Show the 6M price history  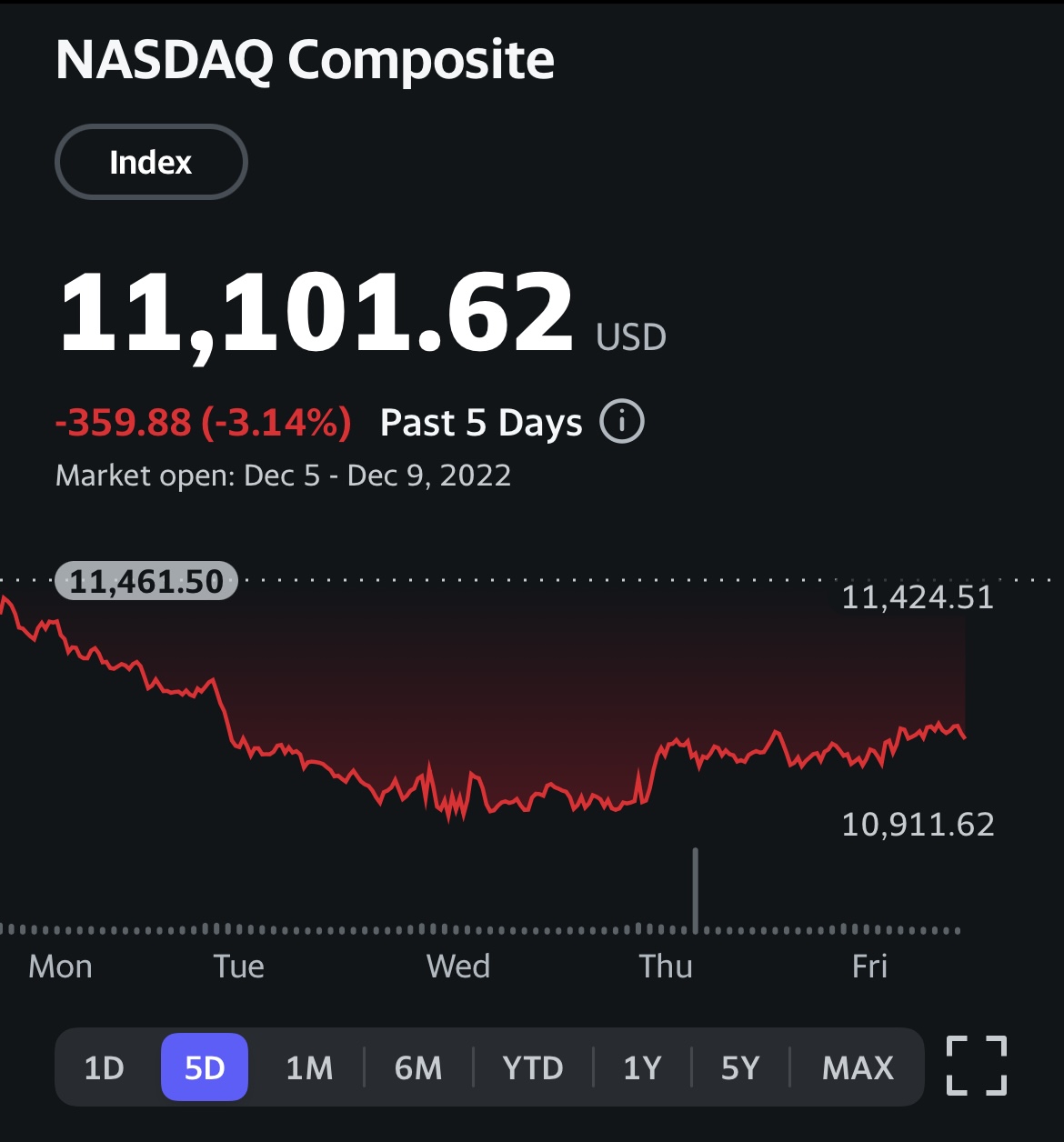tap(418, 1067)
